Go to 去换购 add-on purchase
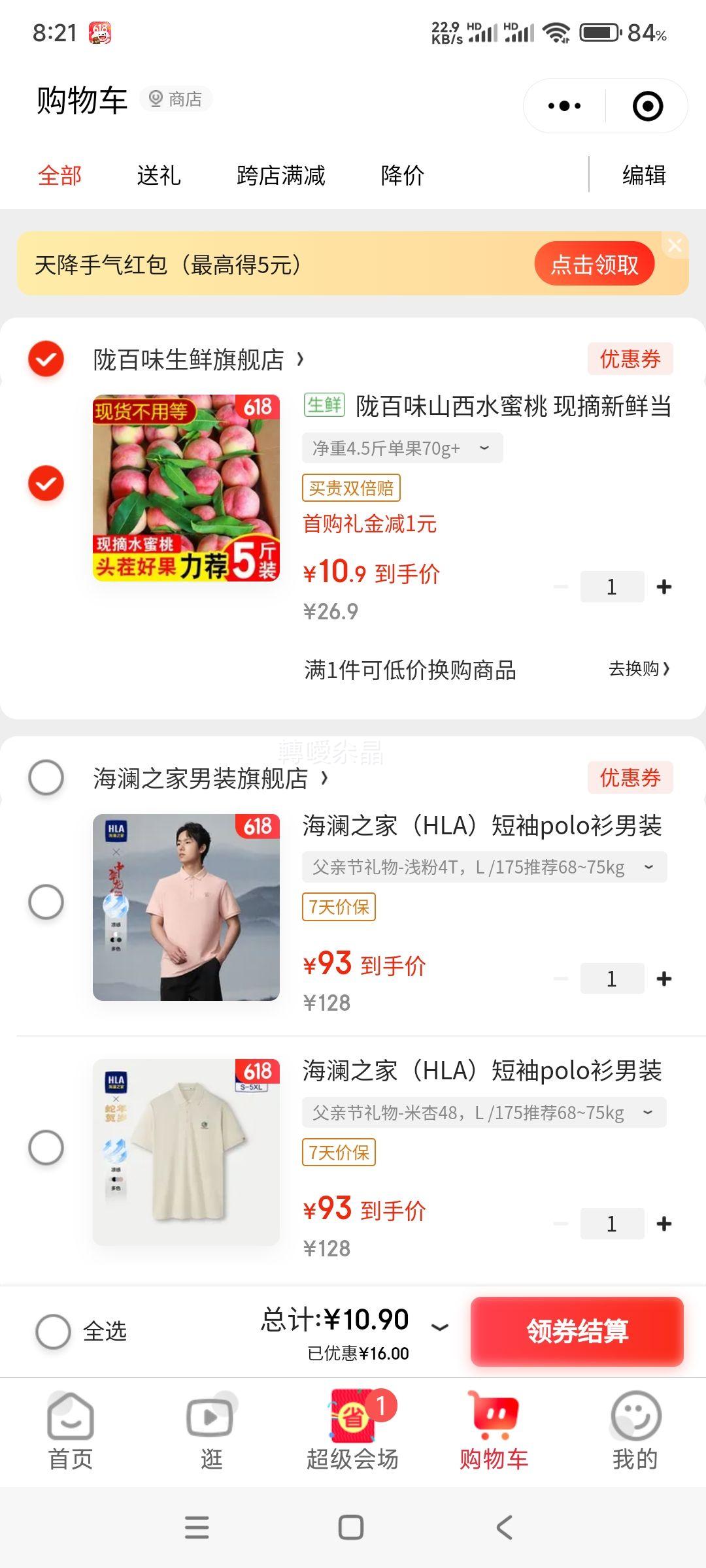 pos(639,668)
